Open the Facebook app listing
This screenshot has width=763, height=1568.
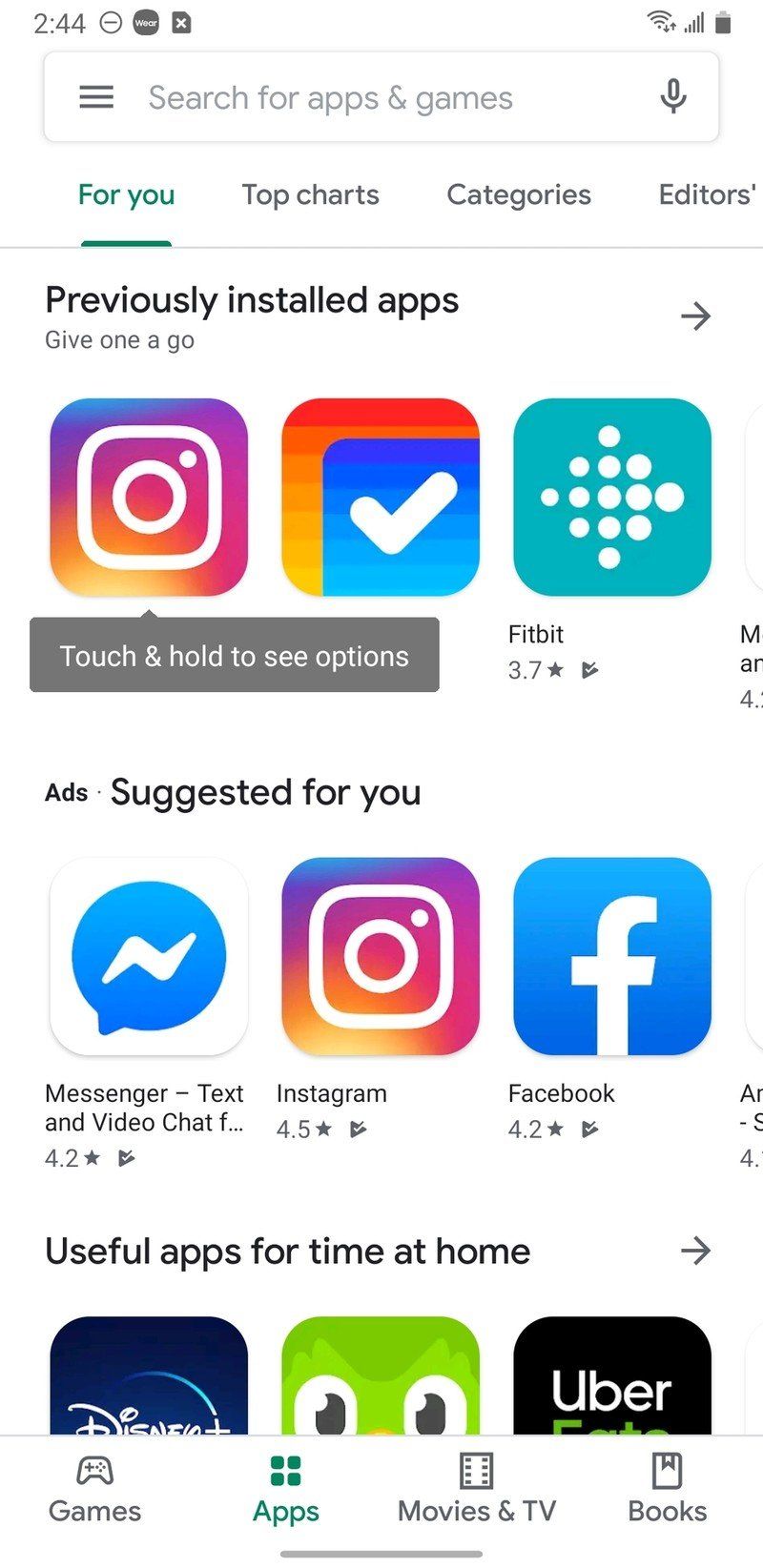[x=611, y=956]
